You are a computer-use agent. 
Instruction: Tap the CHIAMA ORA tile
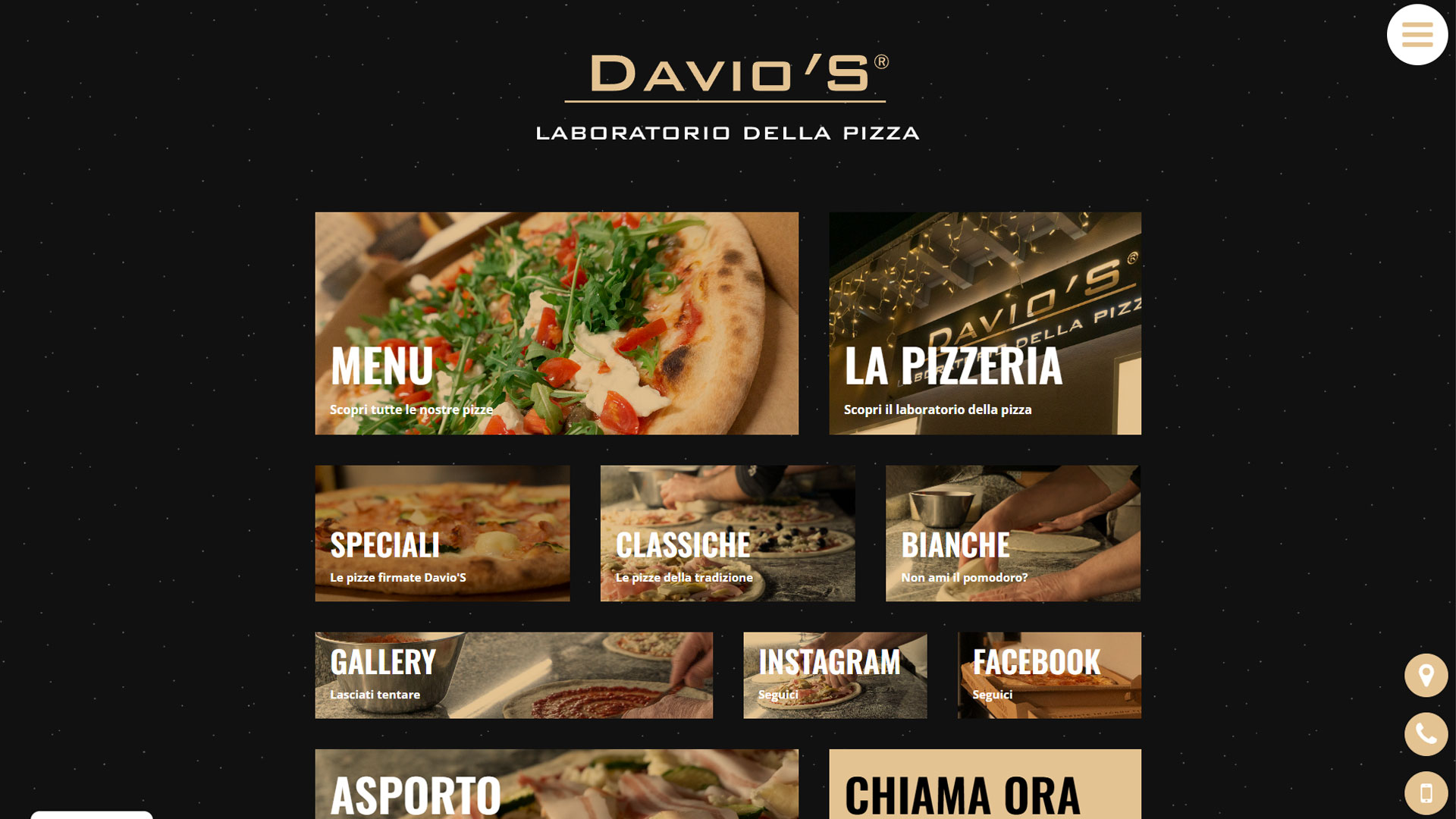pyautogui.click(x=984, y=785)
